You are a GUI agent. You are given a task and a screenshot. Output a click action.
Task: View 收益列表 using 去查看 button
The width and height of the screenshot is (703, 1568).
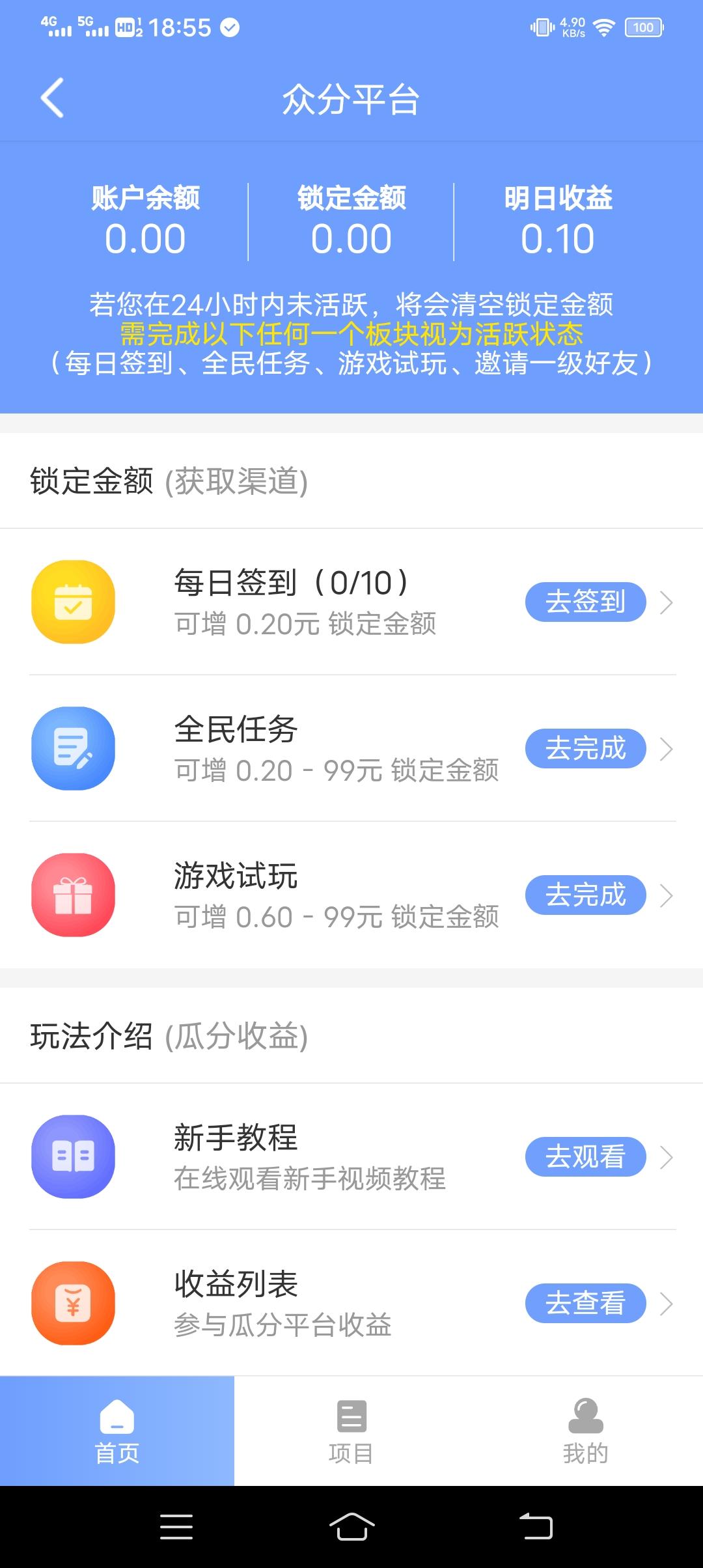pyautogui.click(x=585, y=1303)
